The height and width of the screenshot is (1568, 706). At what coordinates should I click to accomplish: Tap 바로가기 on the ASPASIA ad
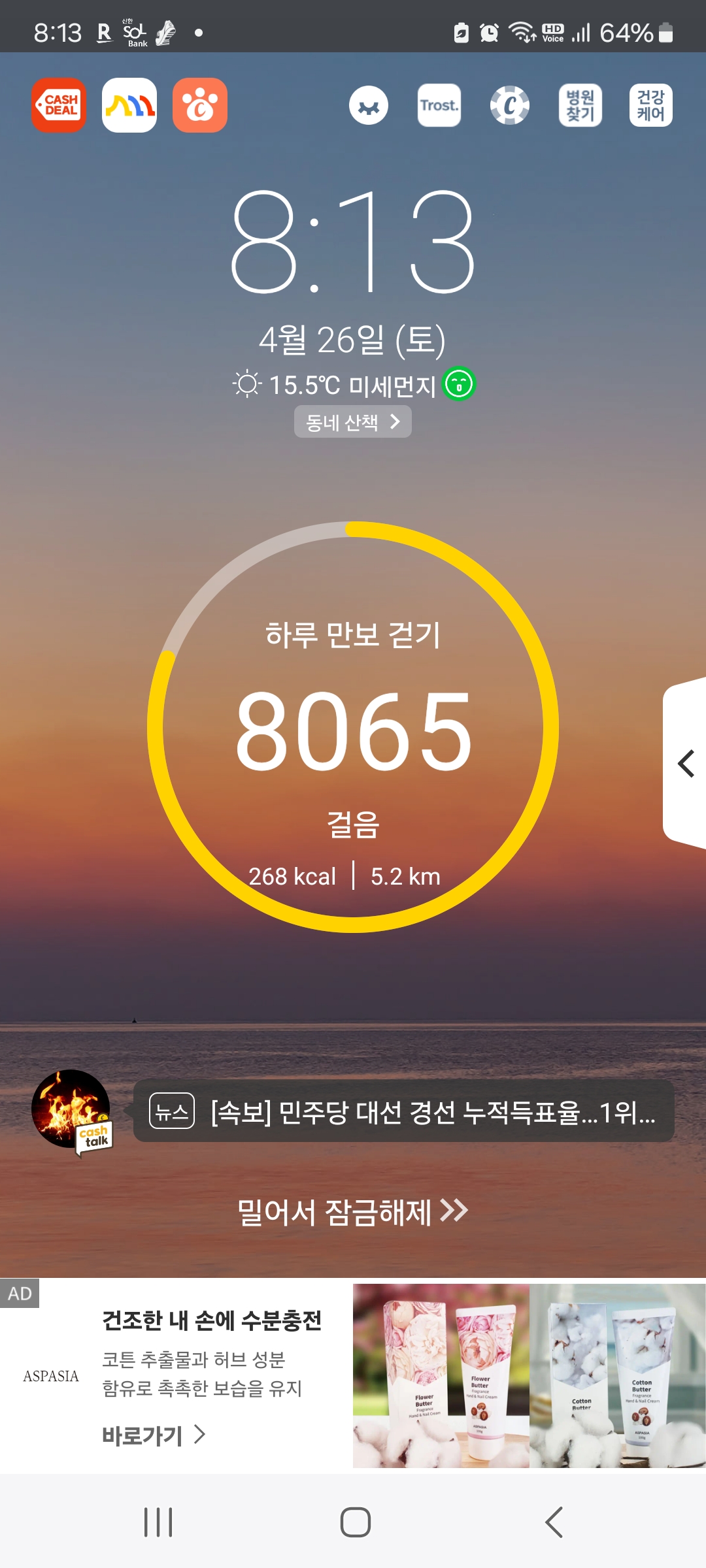[154, 1435]
